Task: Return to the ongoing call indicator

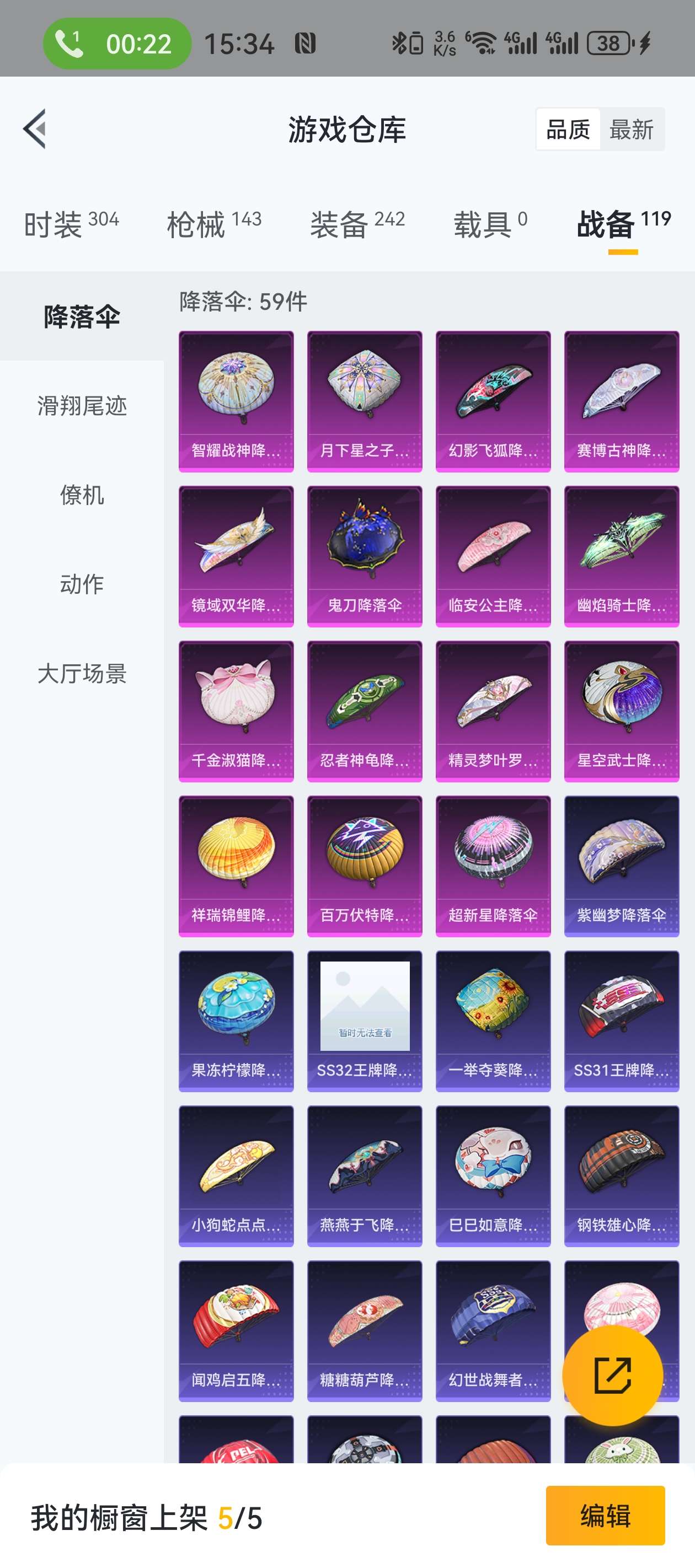Action: (117, 43)
